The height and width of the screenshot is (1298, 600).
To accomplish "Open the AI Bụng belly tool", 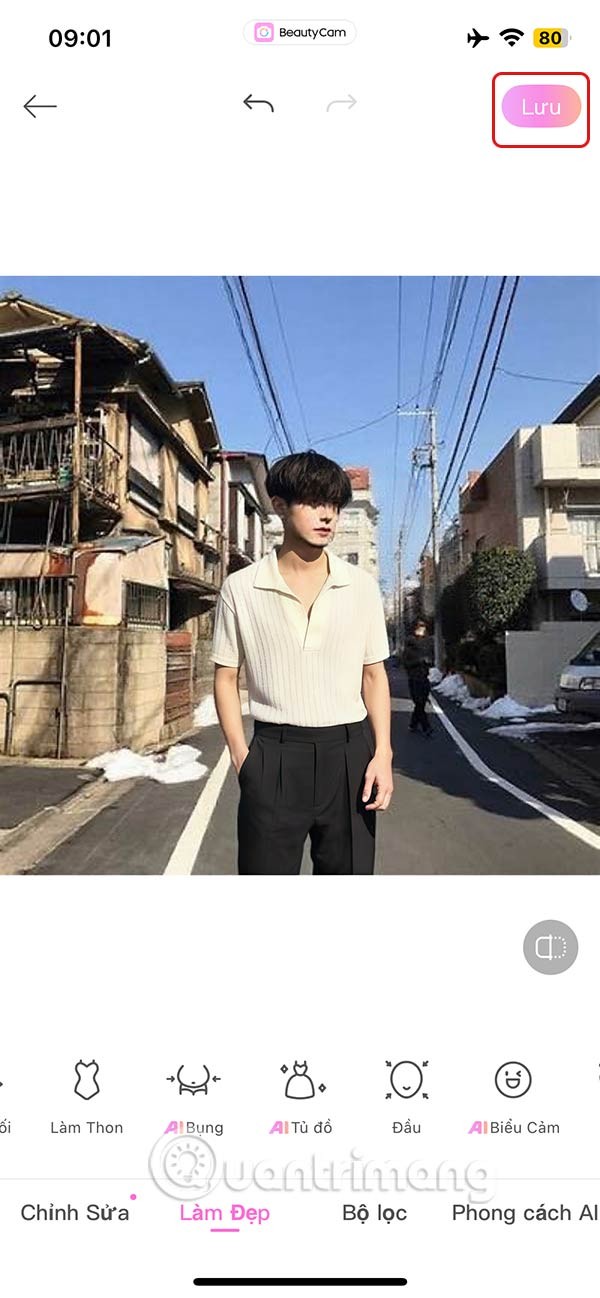I will click(x=194, y=1096).
